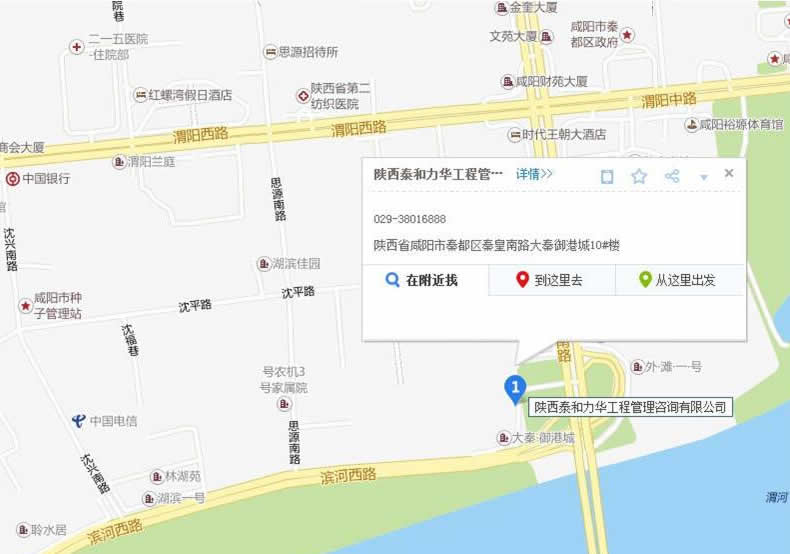The height and width of the screenshot is (554, 790).
Task: Close the info popup
Action: 729,173
